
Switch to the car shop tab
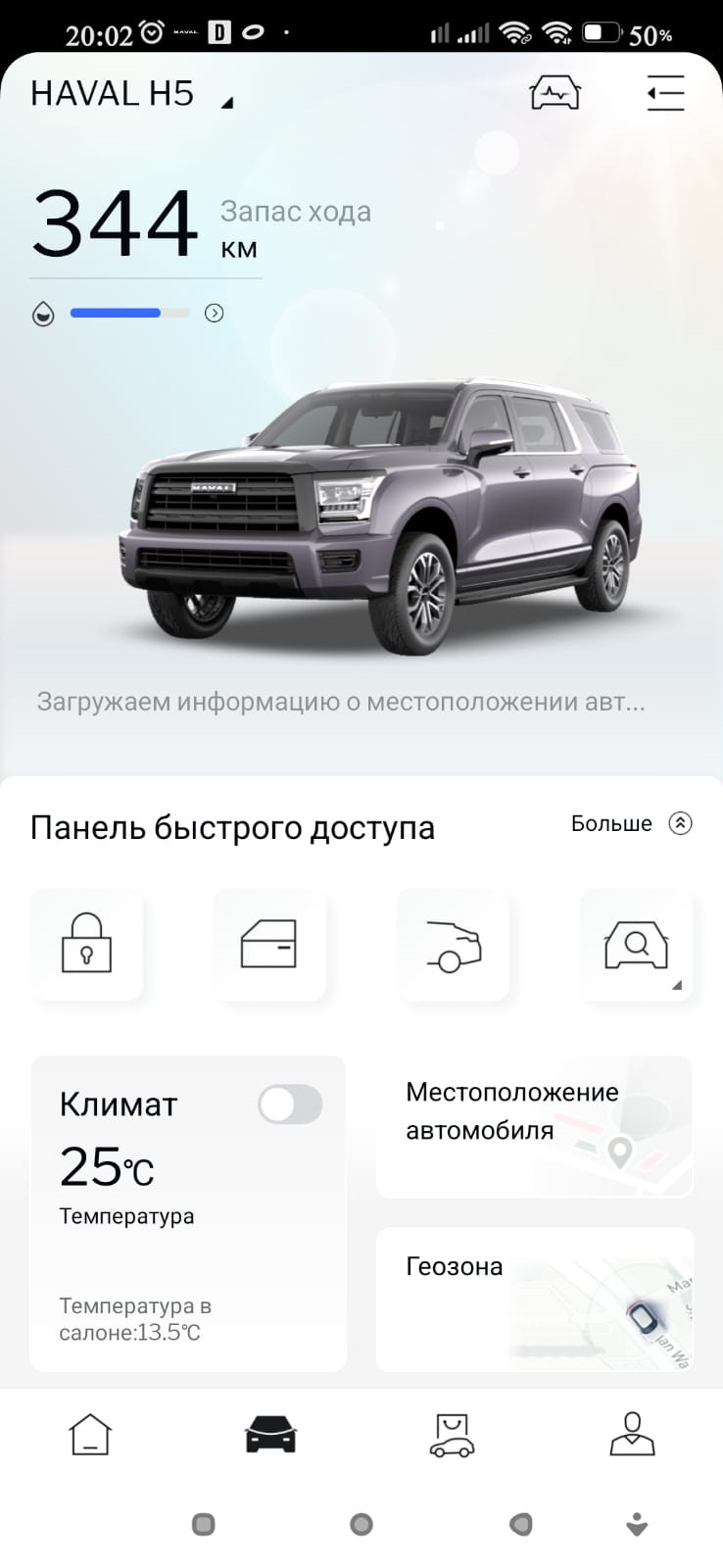point(452,1436)
